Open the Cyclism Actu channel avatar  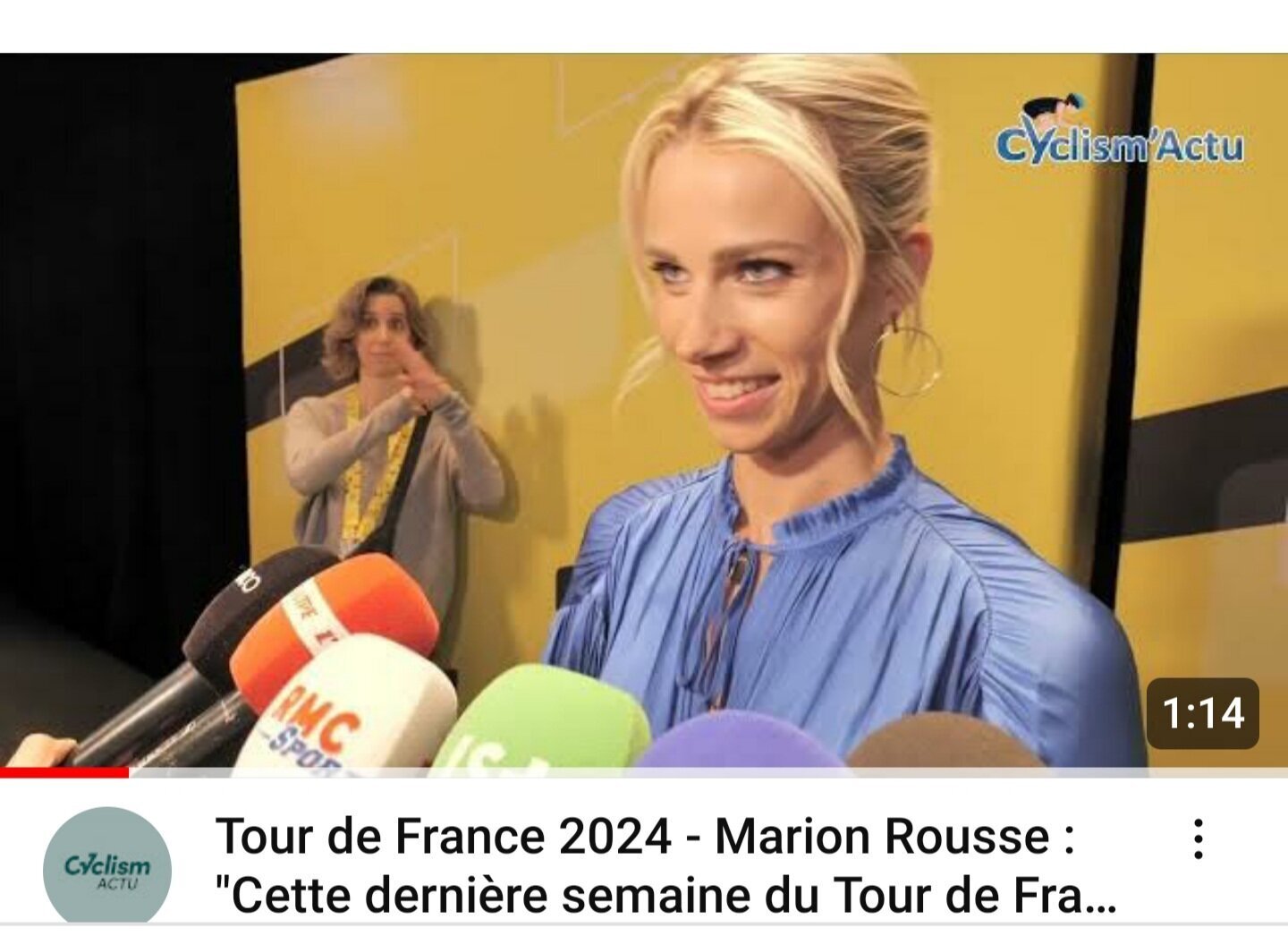pyautogui.click(x=107, y=866)
